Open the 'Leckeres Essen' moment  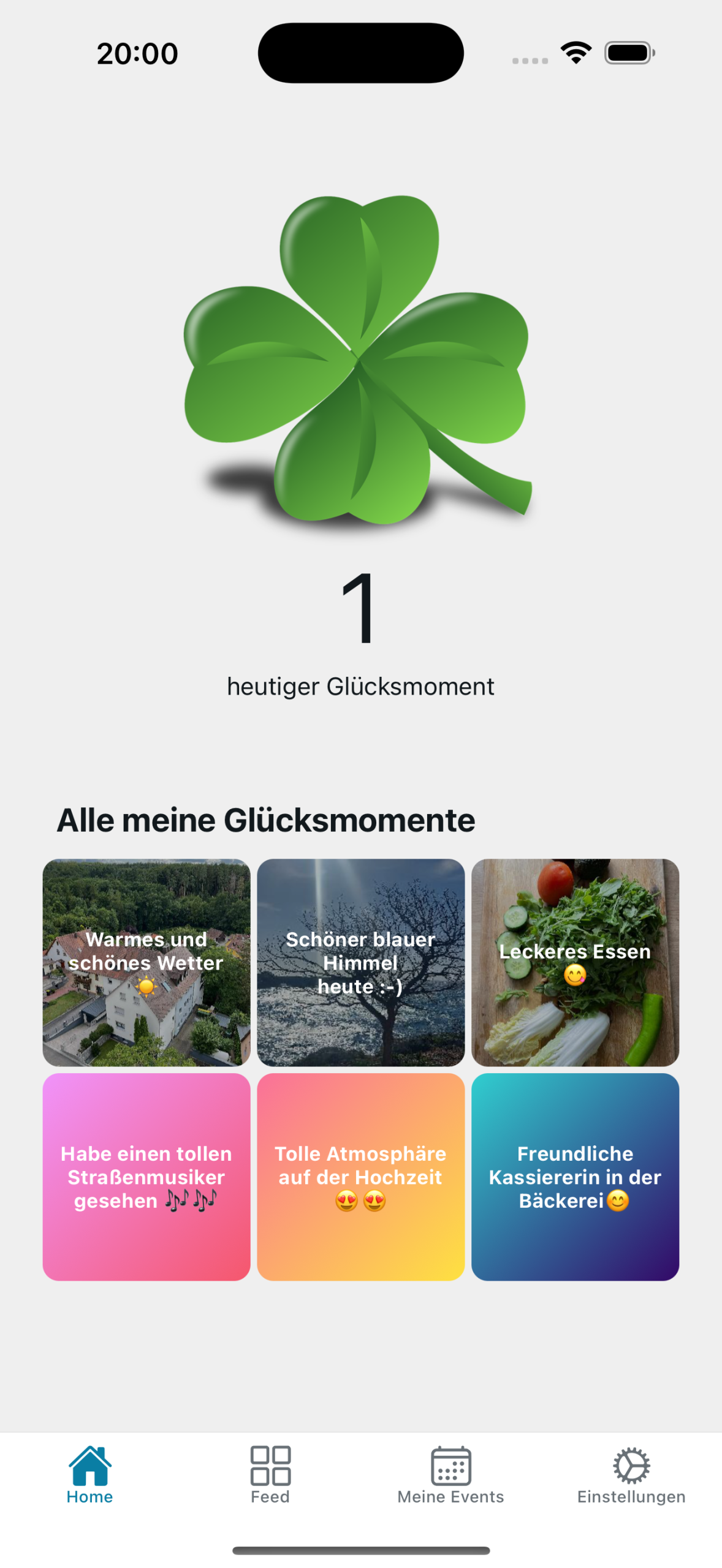(x=575, y=962)
